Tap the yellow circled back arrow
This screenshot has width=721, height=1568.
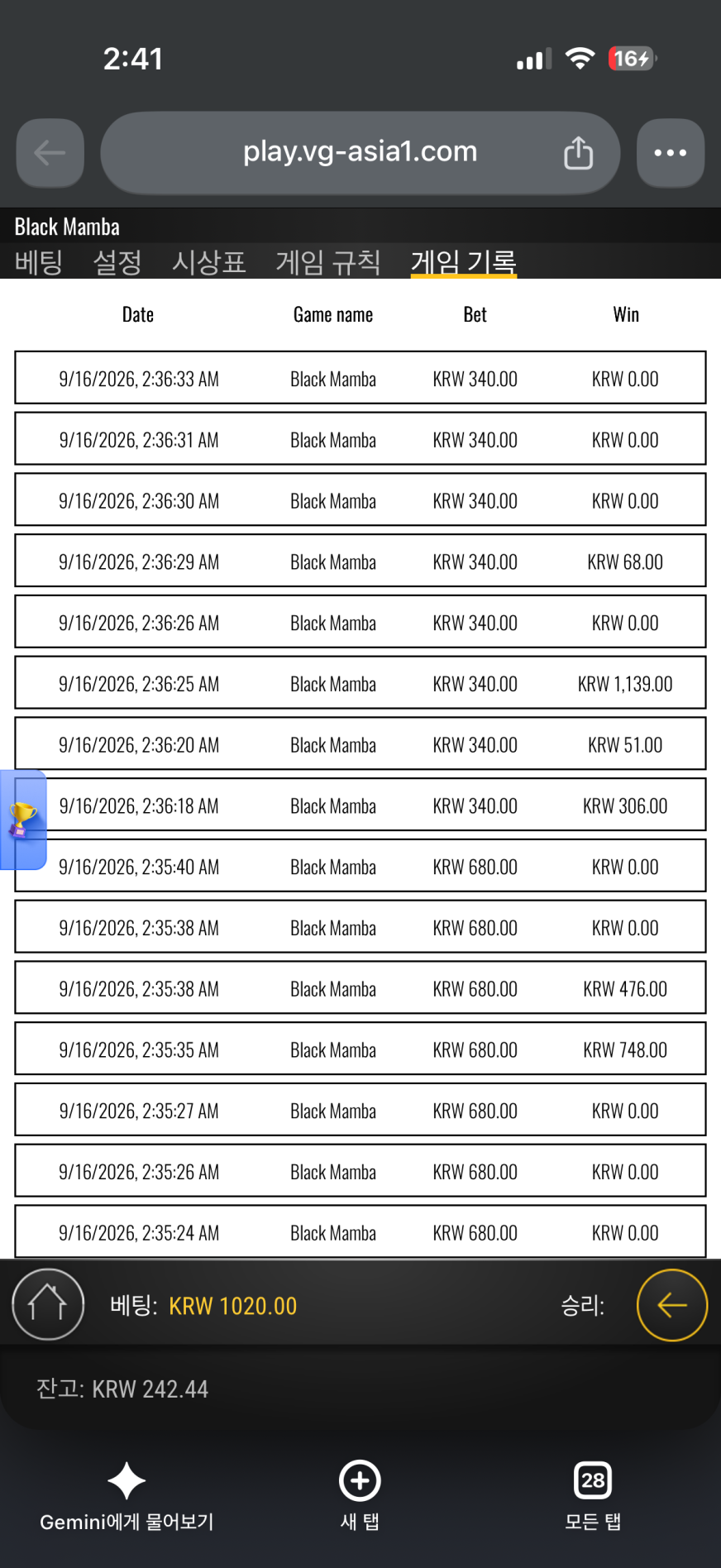pyautogui.click(x=671, y=1305)
